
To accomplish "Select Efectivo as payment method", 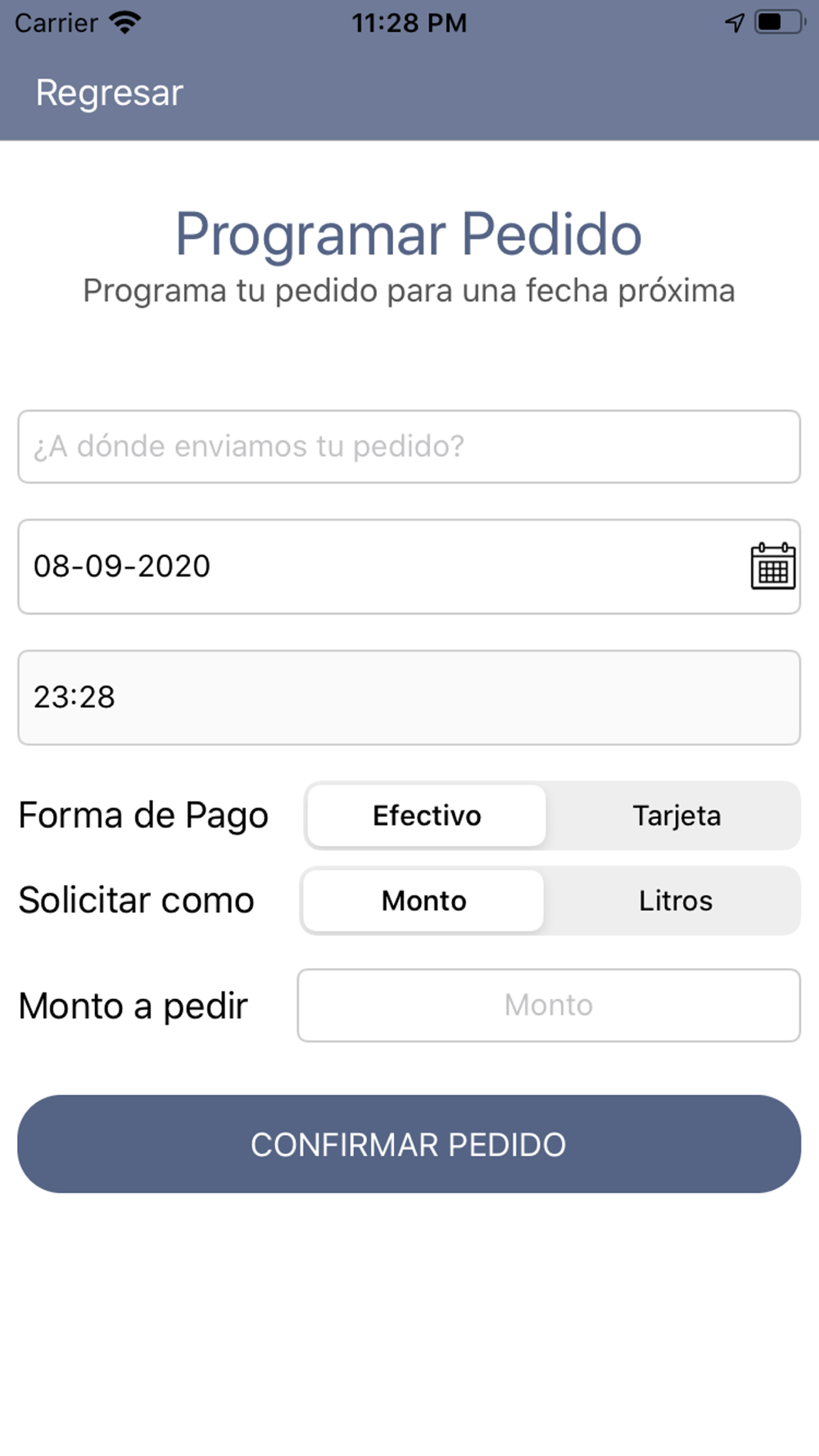I will coord(427,816).
